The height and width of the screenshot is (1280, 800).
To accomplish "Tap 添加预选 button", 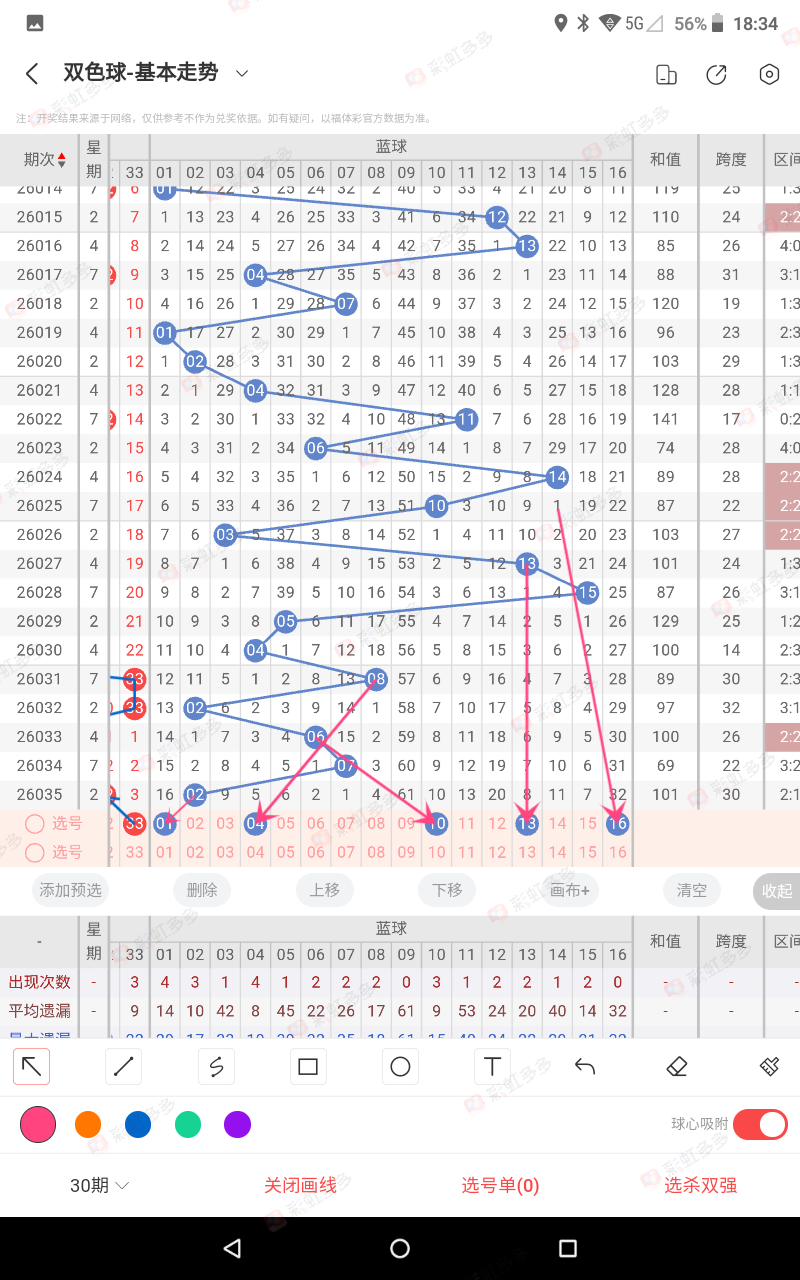I will (71, 890).
